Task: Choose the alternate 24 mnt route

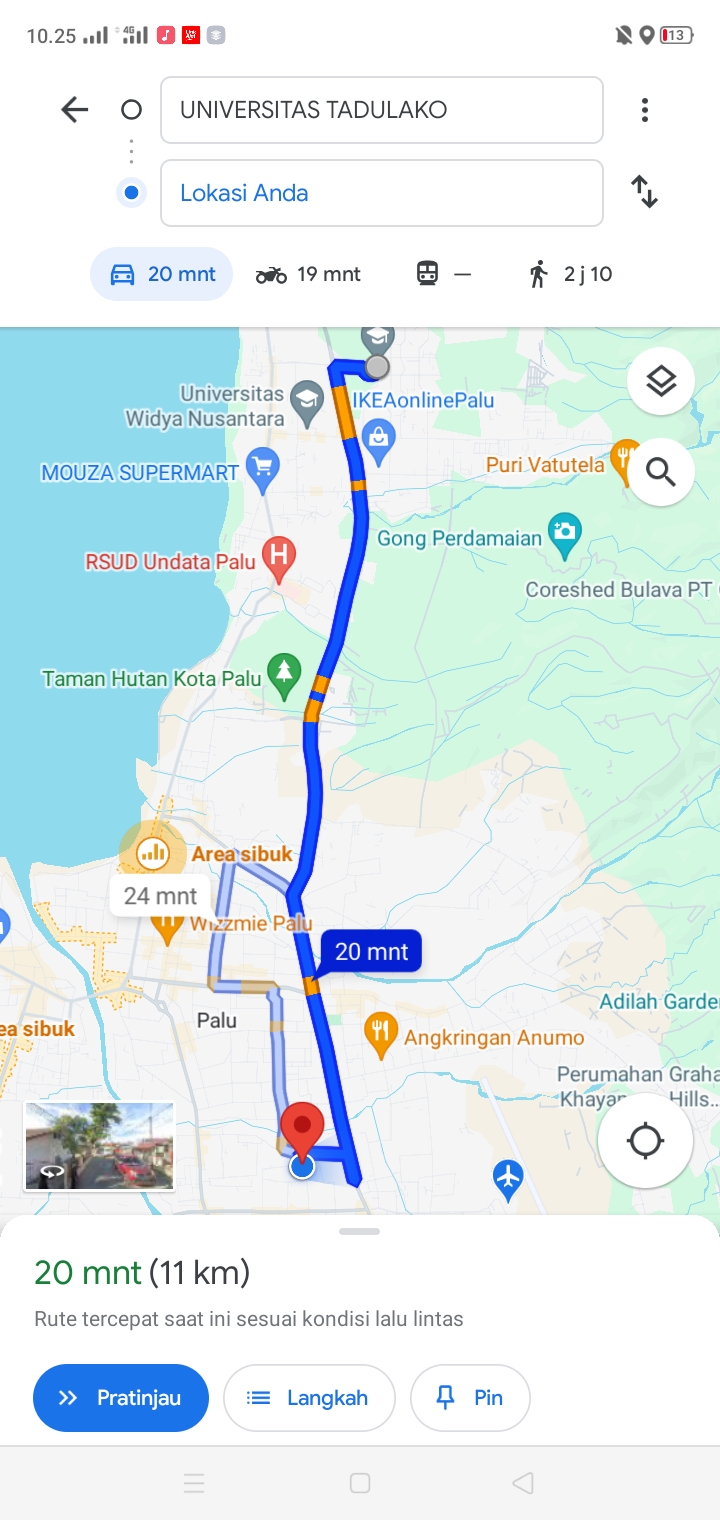Action: point(160,895)
